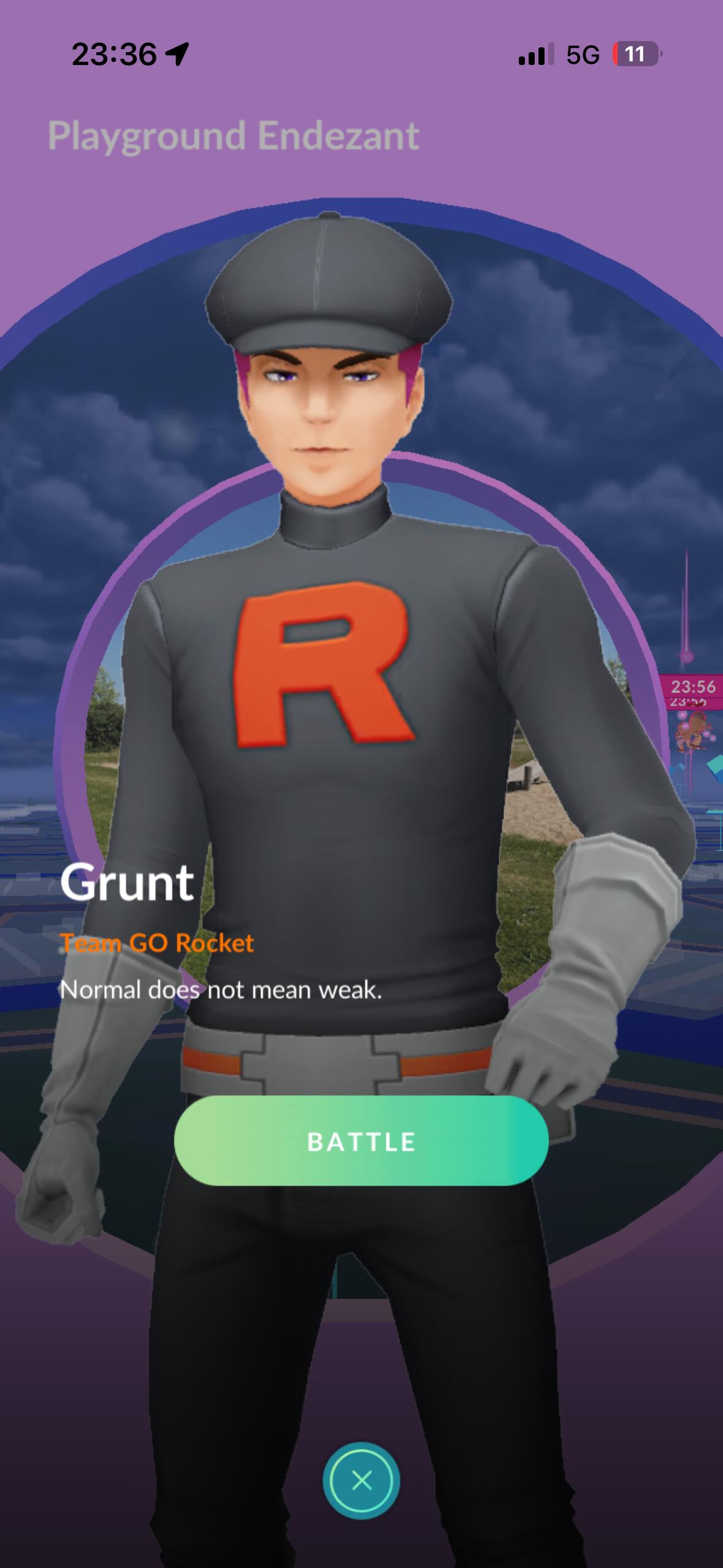Screen dimensions: 723x1568
Task: Close the Team GO Rocket encounter
Action: click(x=361, y=1480)
